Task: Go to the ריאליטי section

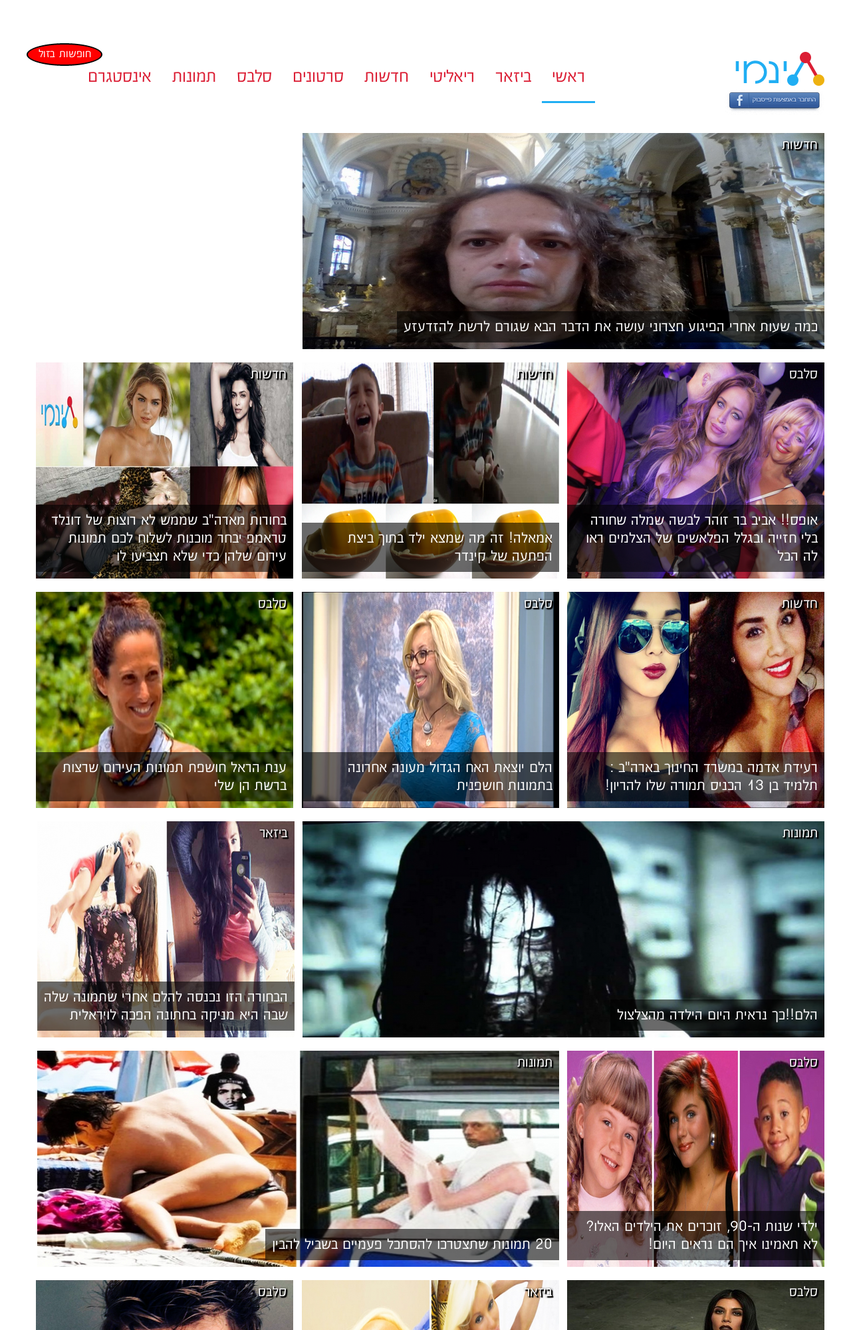Action: point(452,77)
